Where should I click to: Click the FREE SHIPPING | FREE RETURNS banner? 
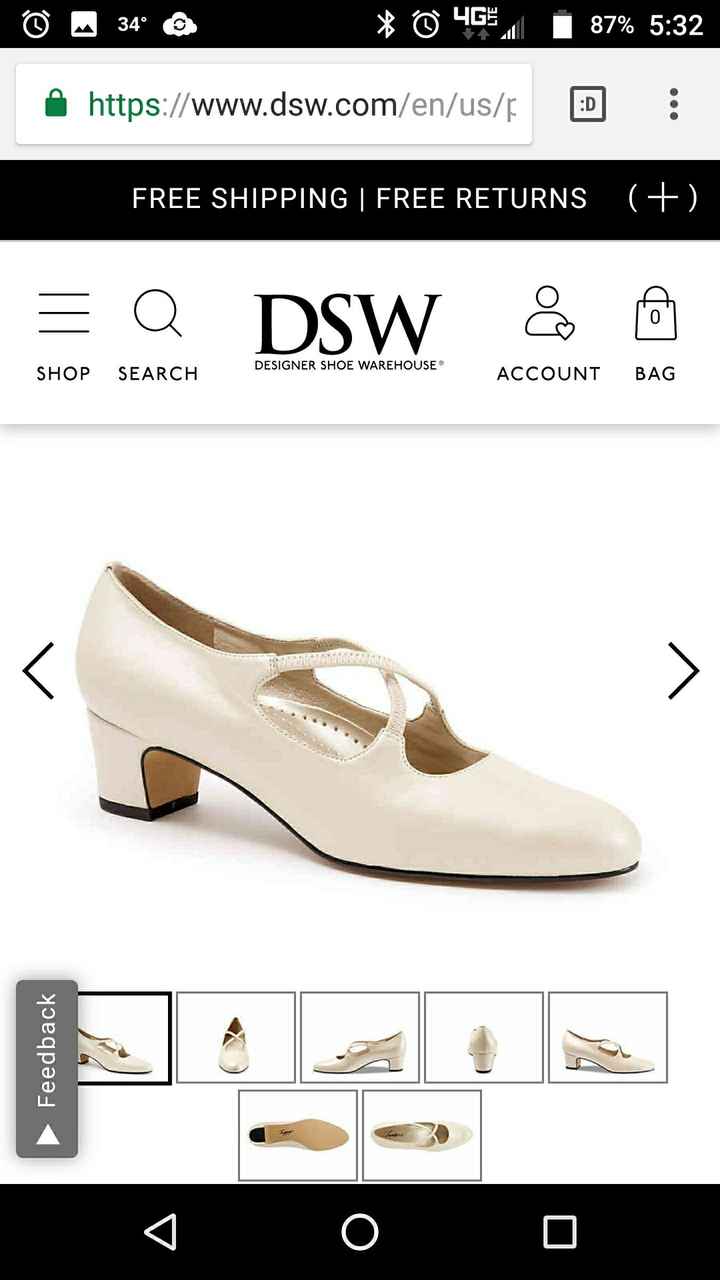[358, 198]
